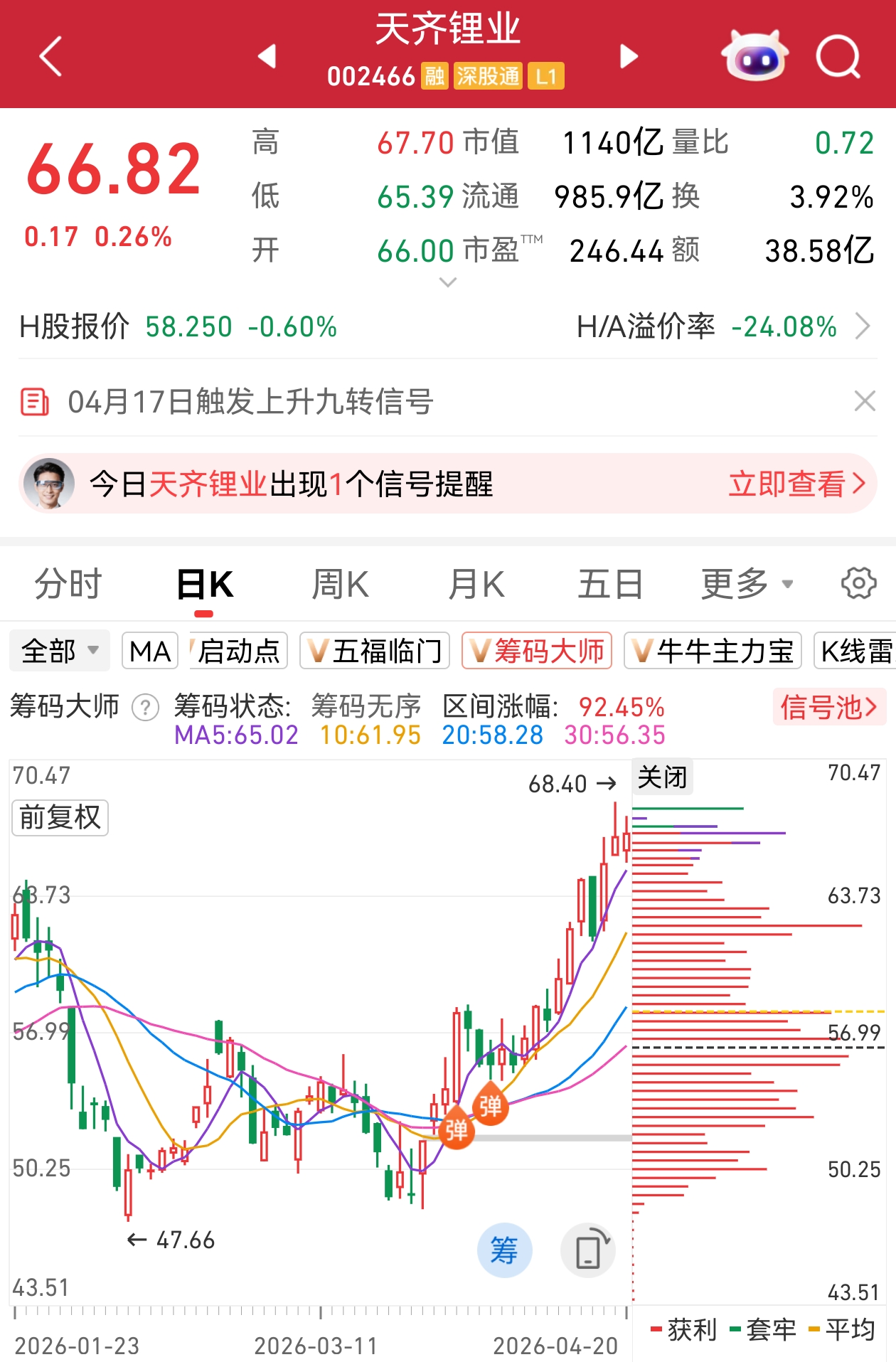Close the chip distribution panel with 关闭
The height and width of the screenshot is (1362, 896).
[x=662, y=777]
